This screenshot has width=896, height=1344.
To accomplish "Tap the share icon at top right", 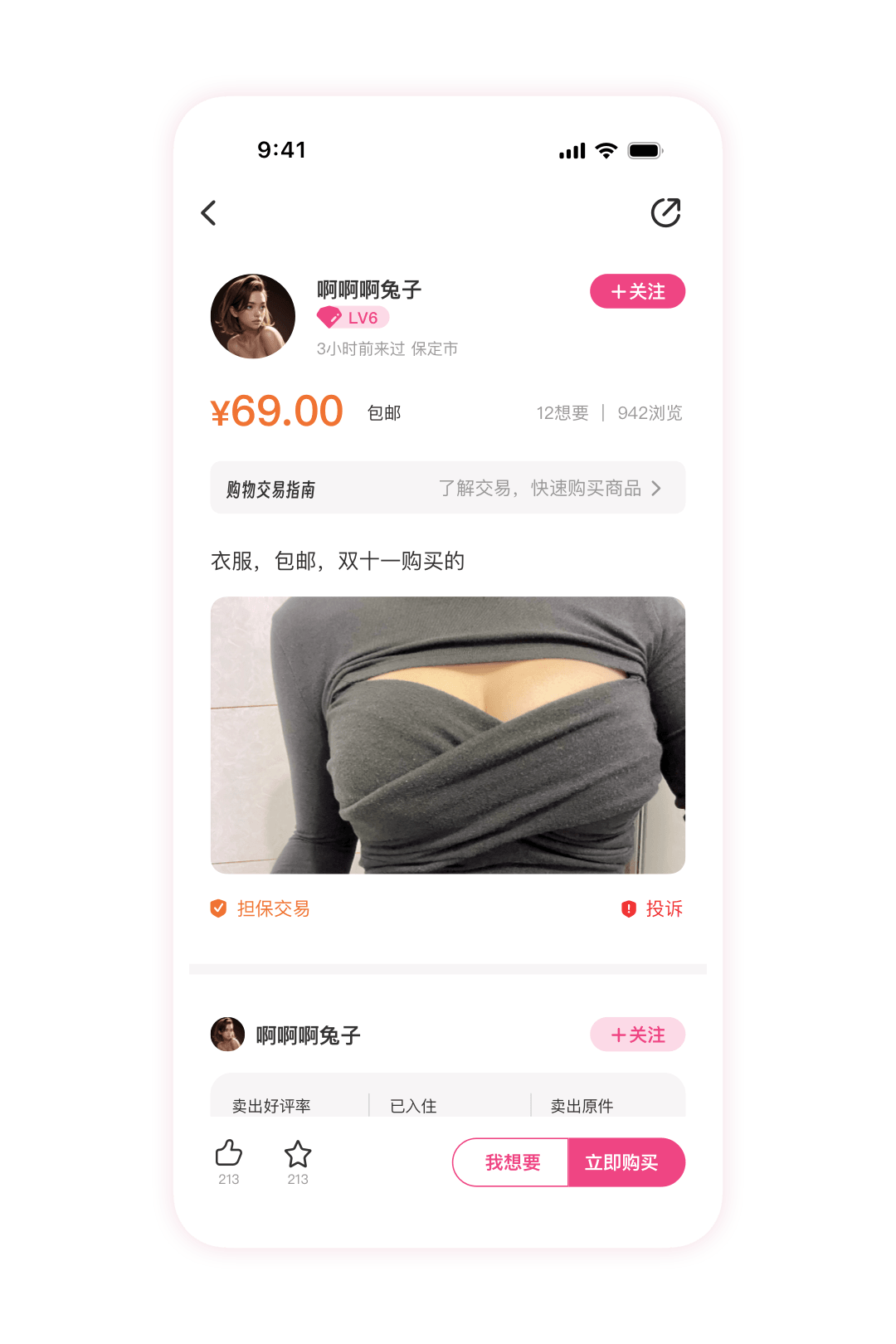I will click(x=665, y=213).
